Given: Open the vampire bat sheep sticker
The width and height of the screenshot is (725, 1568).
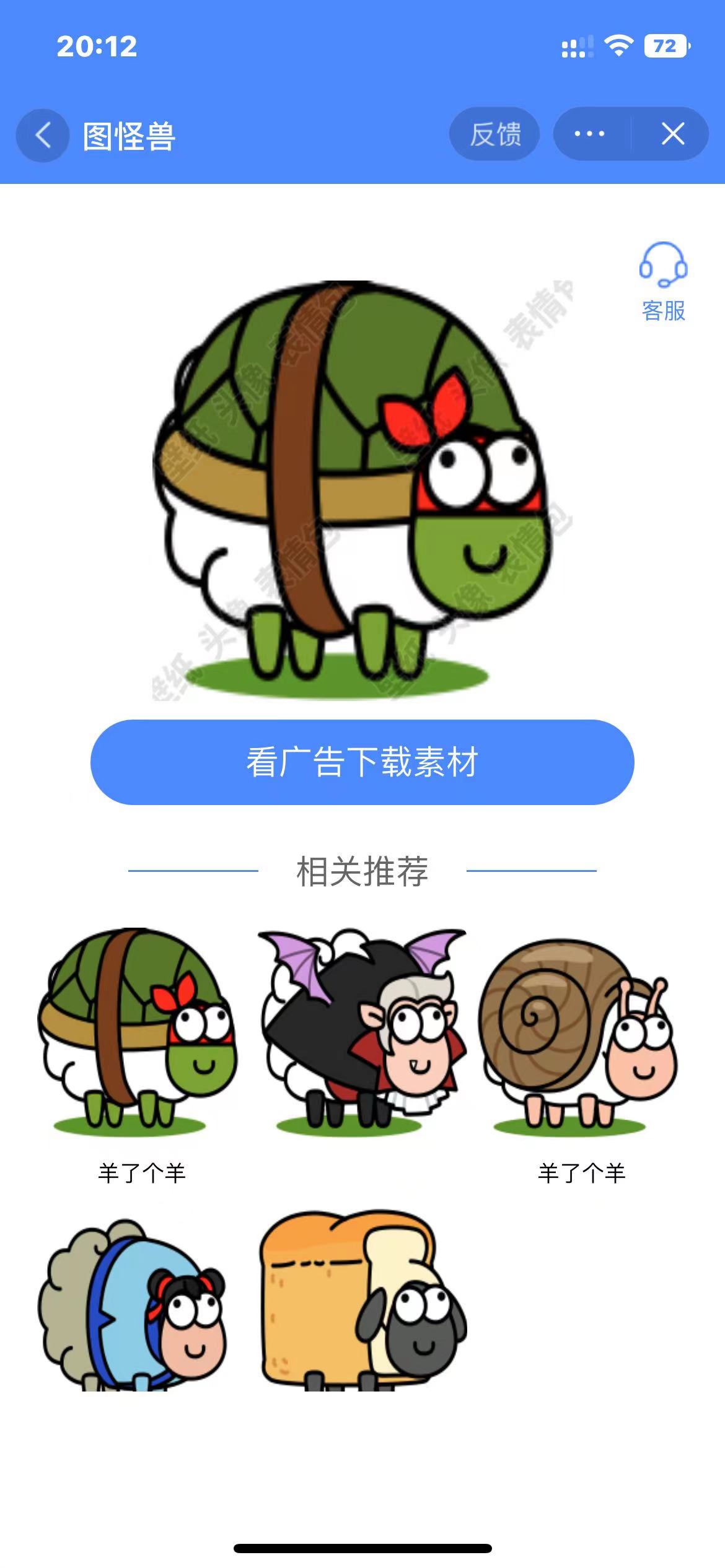Looking at the screenshot, I should click(362, 1031).
